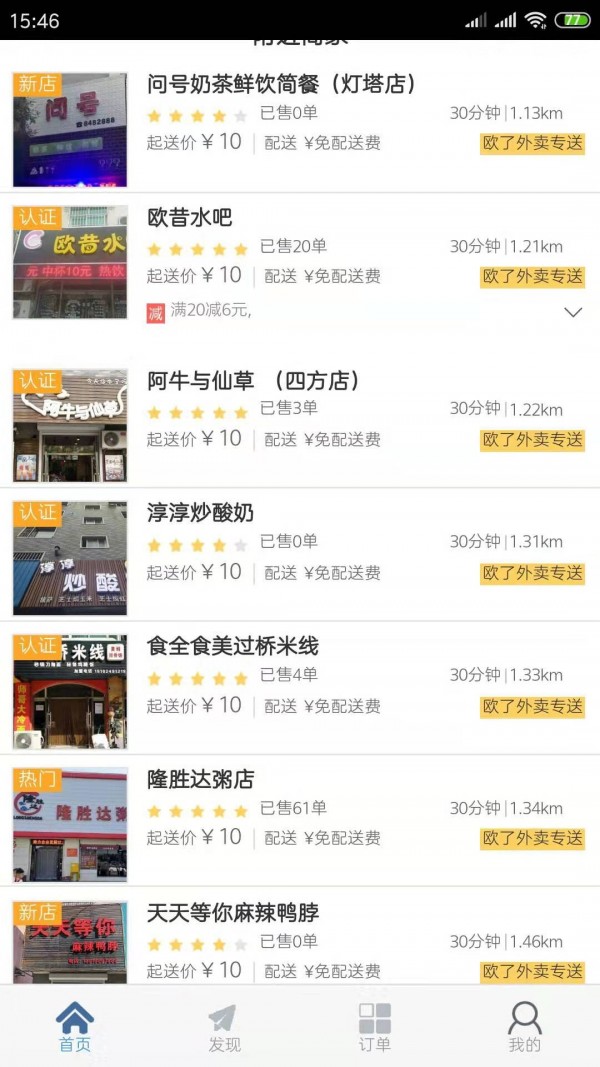
Task: Open the 欧昔水吧 store
Action: [x=300, y=269]
